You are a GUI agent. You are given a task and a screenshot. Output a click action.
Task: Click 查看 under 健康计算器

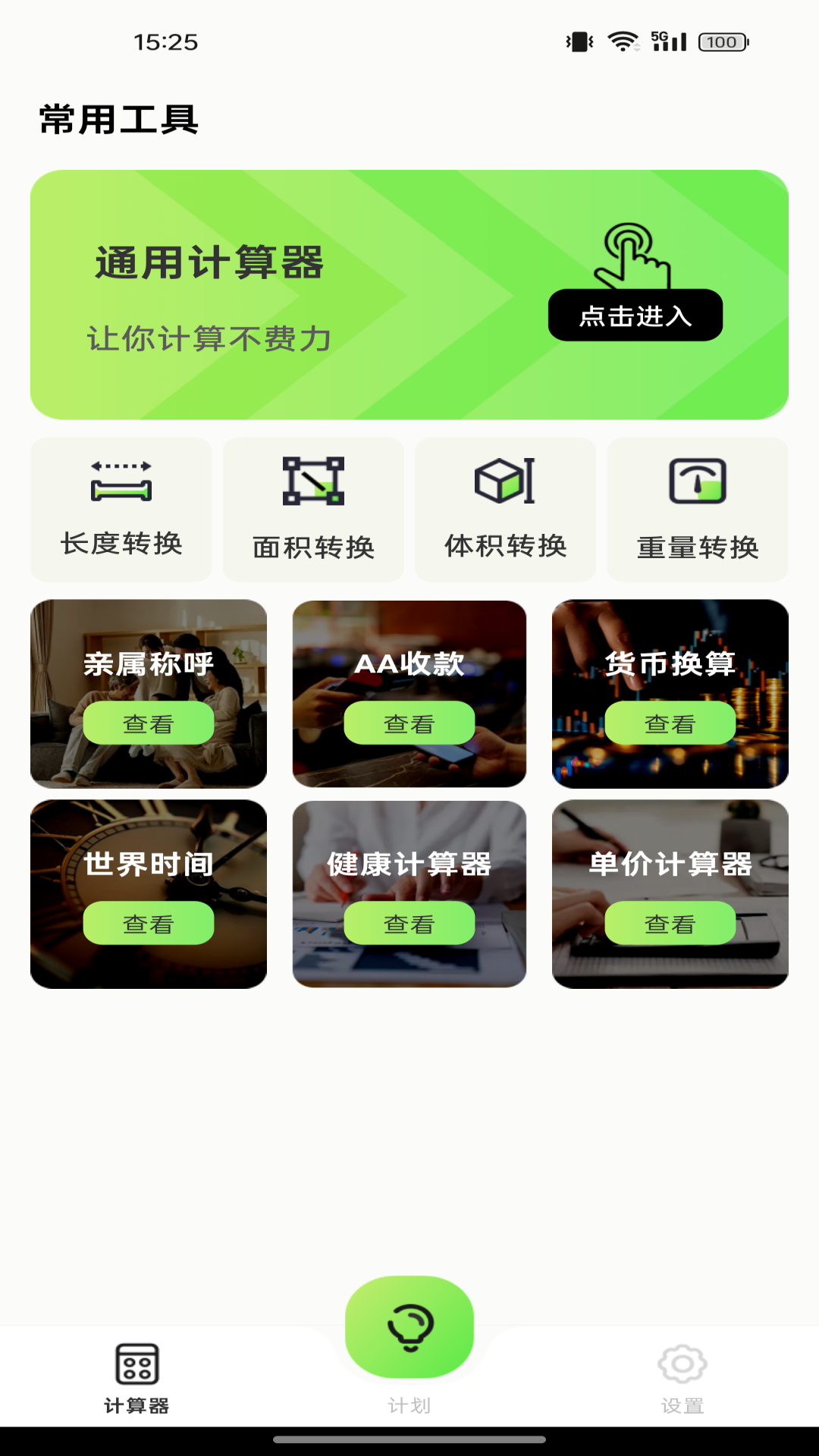(410, 924)
